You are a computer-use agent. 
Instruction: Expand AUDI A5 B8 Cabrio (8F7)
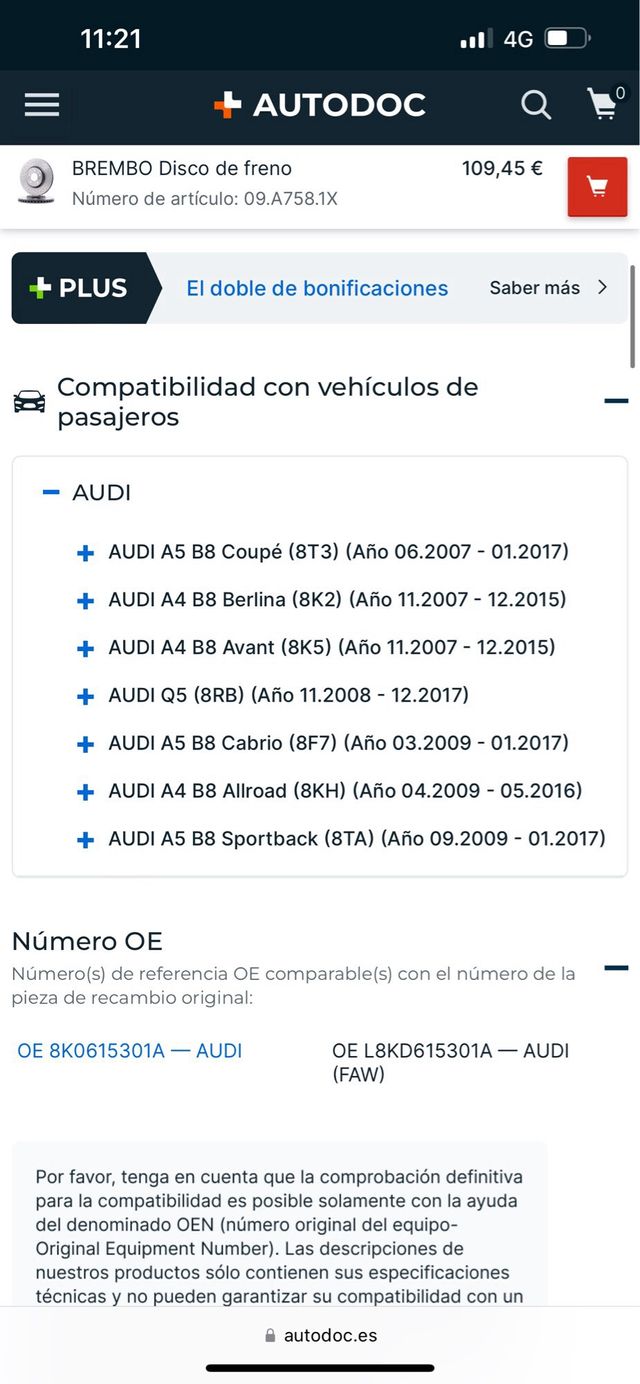(x=86, y=744)
